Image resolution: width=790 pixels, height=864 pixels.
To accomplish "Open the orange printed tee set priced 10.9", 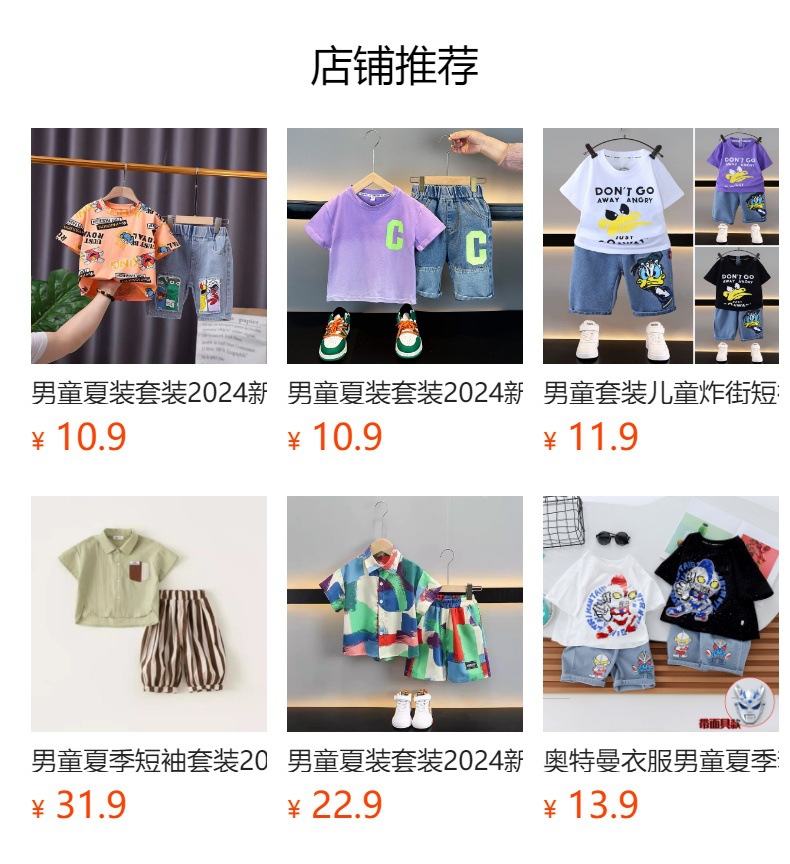I will click(148, 246).
